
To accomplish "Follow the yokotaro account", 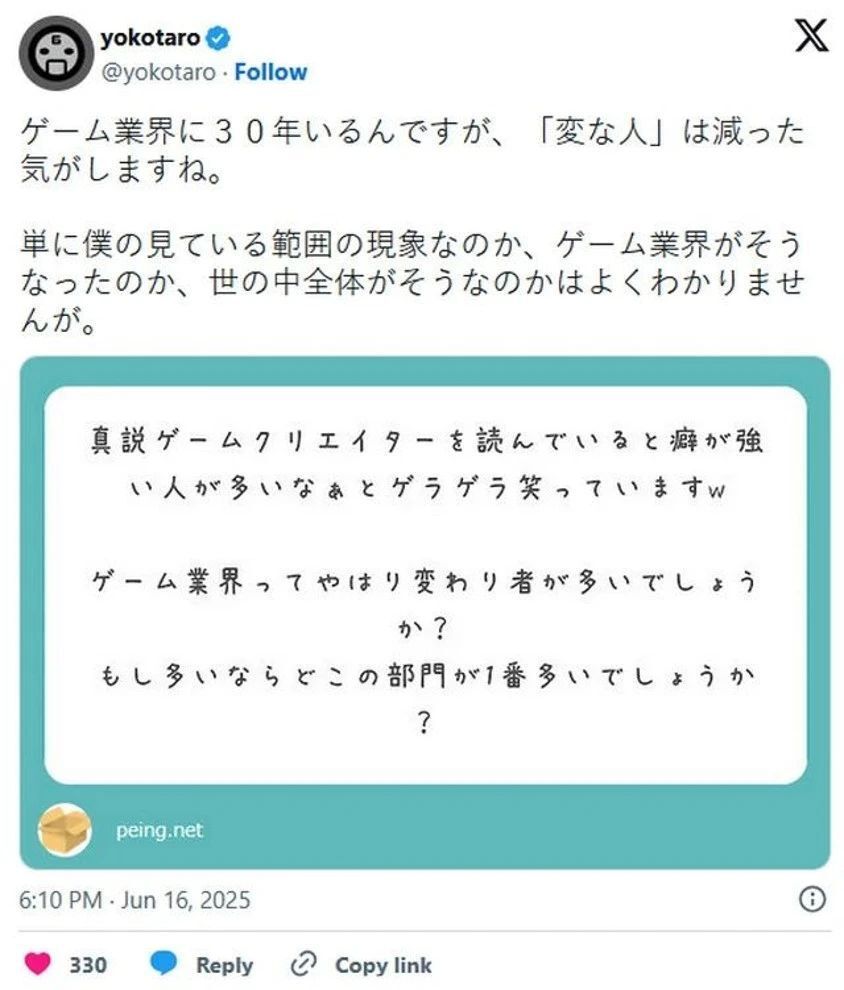I will pyautogui.click(x=271, y=72).
